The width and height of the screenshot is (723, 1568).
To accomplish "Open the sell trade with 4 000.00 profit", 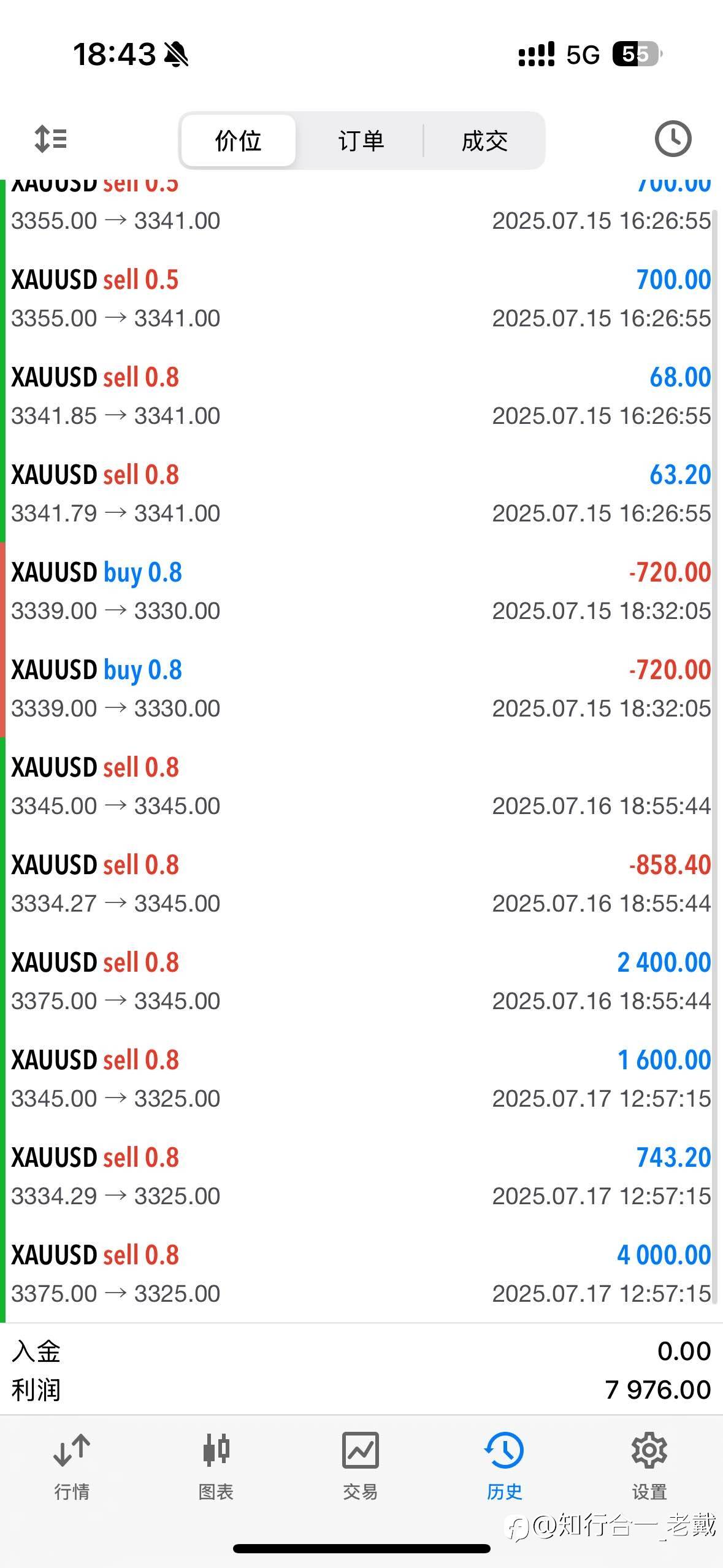I will point(361,1274).
